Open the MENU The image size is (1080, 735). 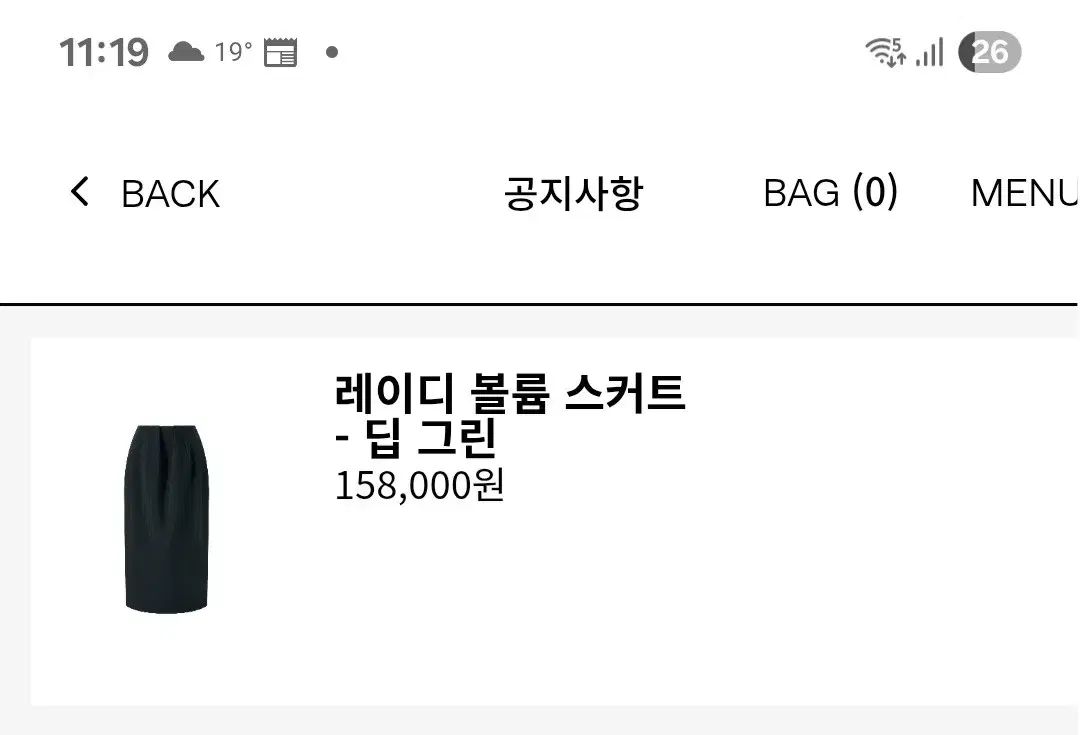[1024, 193]
